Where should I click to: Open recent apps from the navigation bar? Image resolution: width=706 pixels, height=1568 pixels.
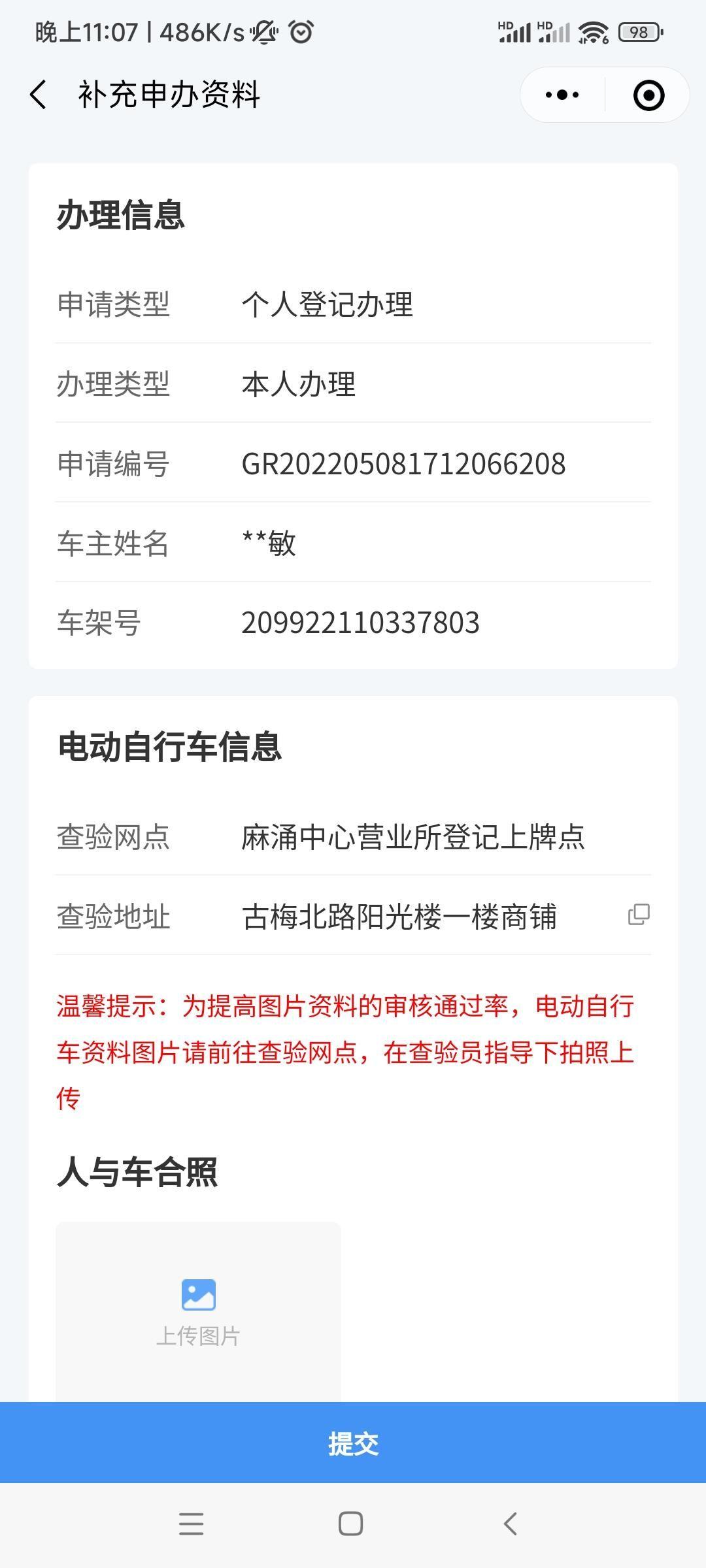pyautogui.click(x=191, y=1524)
